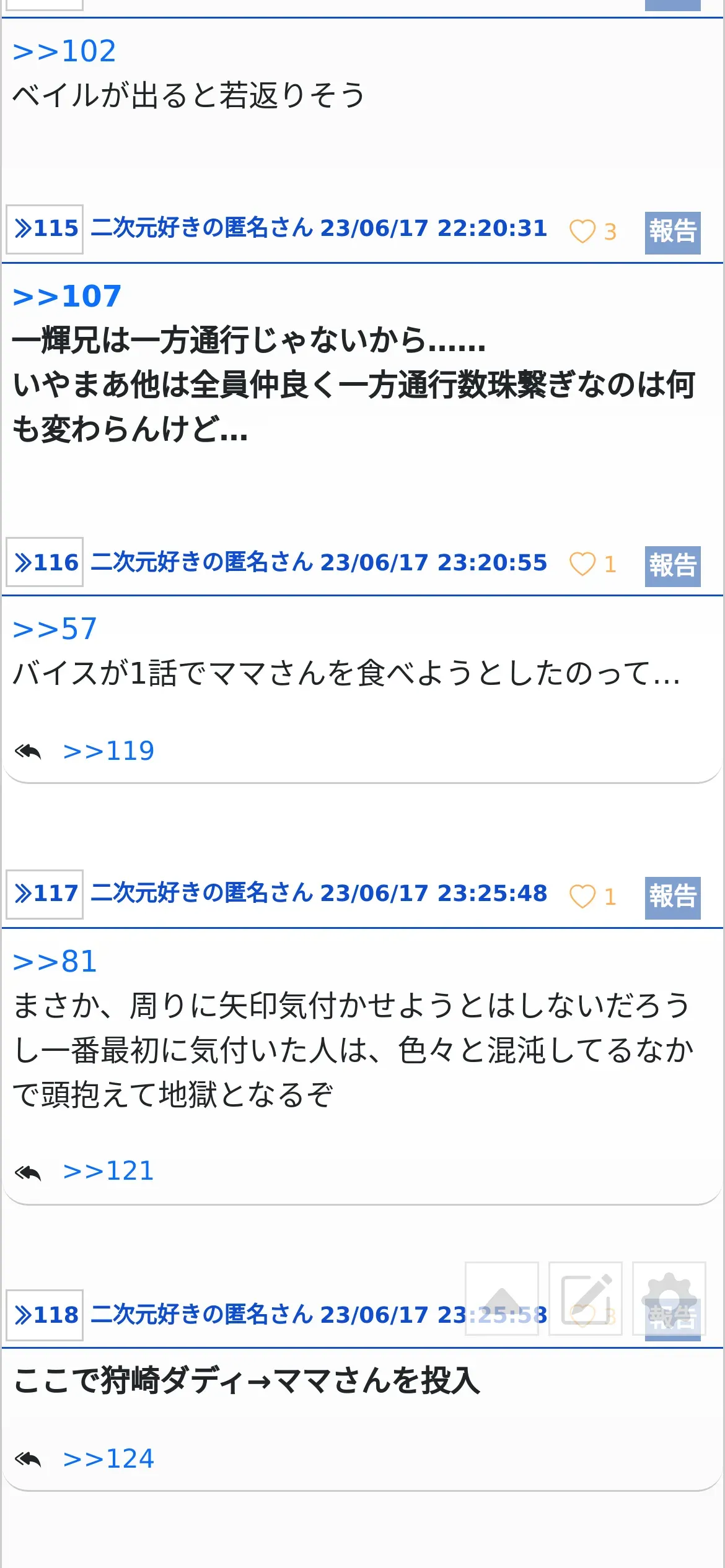Tap post number 118 anchor button
725x1568 pixels.
point(45,1315)
